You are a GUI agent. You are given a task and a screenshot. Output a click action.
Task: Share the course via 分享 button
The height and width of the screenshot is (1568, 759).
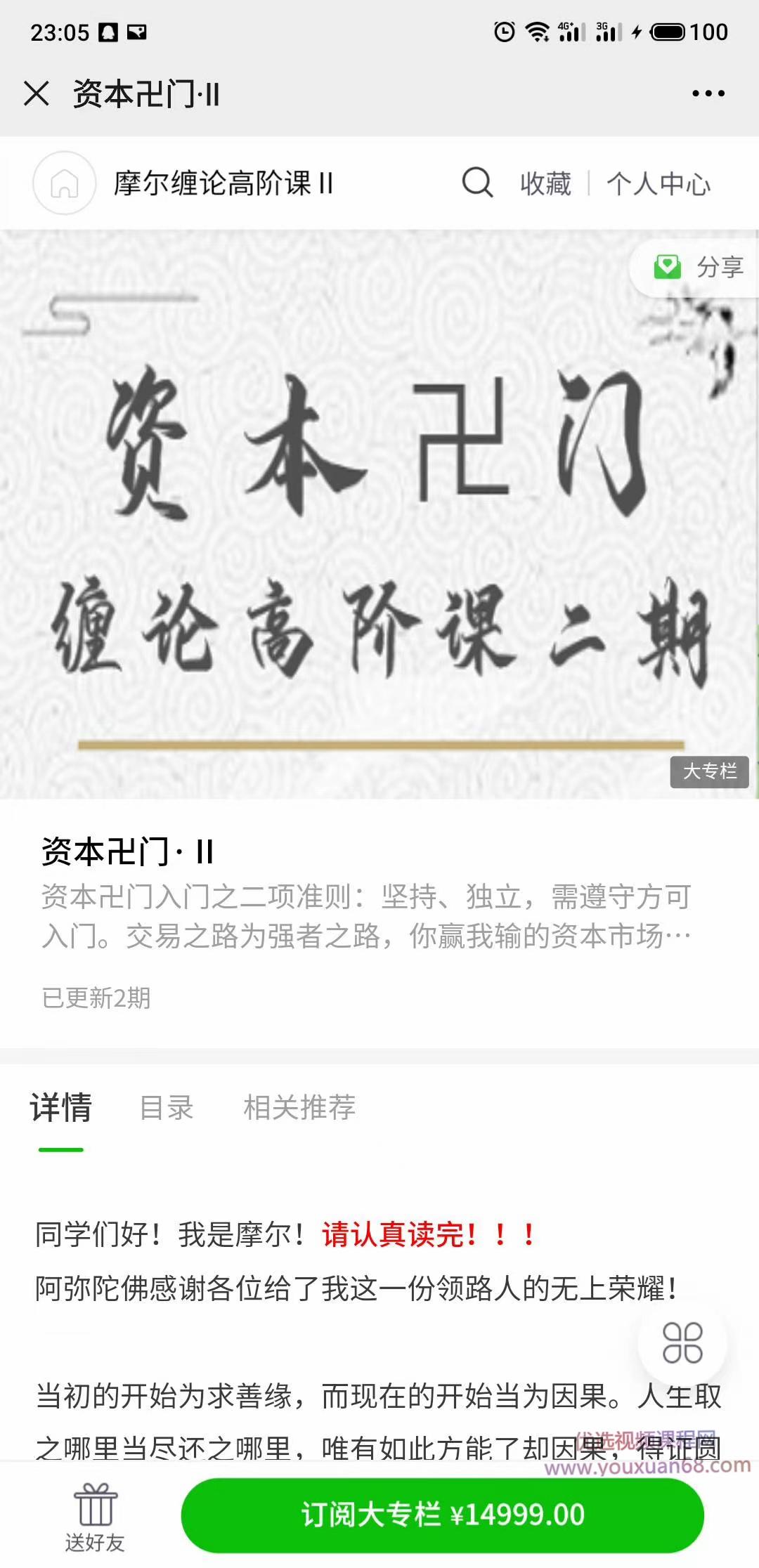pos(699,268)
